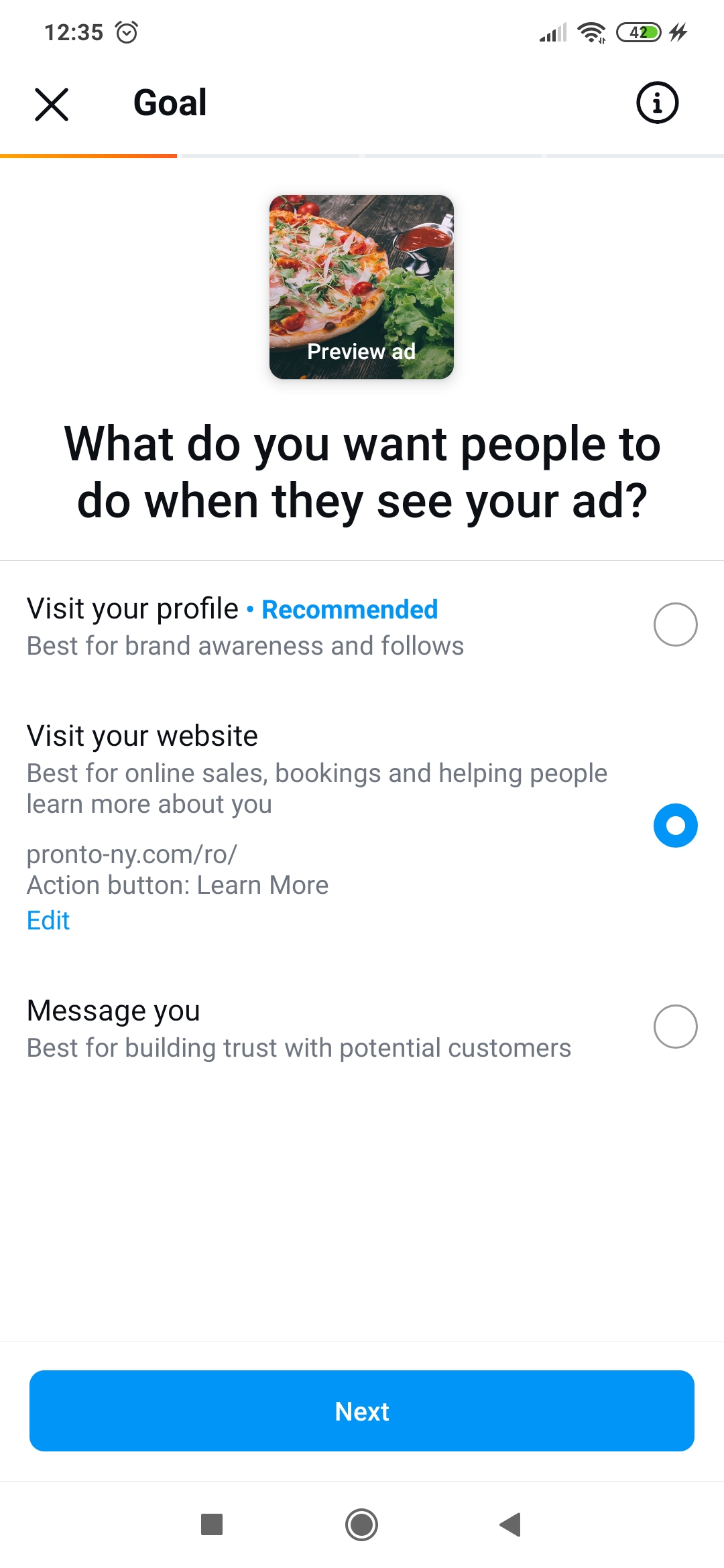Edit the website and action button
The height and width of the screenshot is (1568, 724).
(48, 921)
